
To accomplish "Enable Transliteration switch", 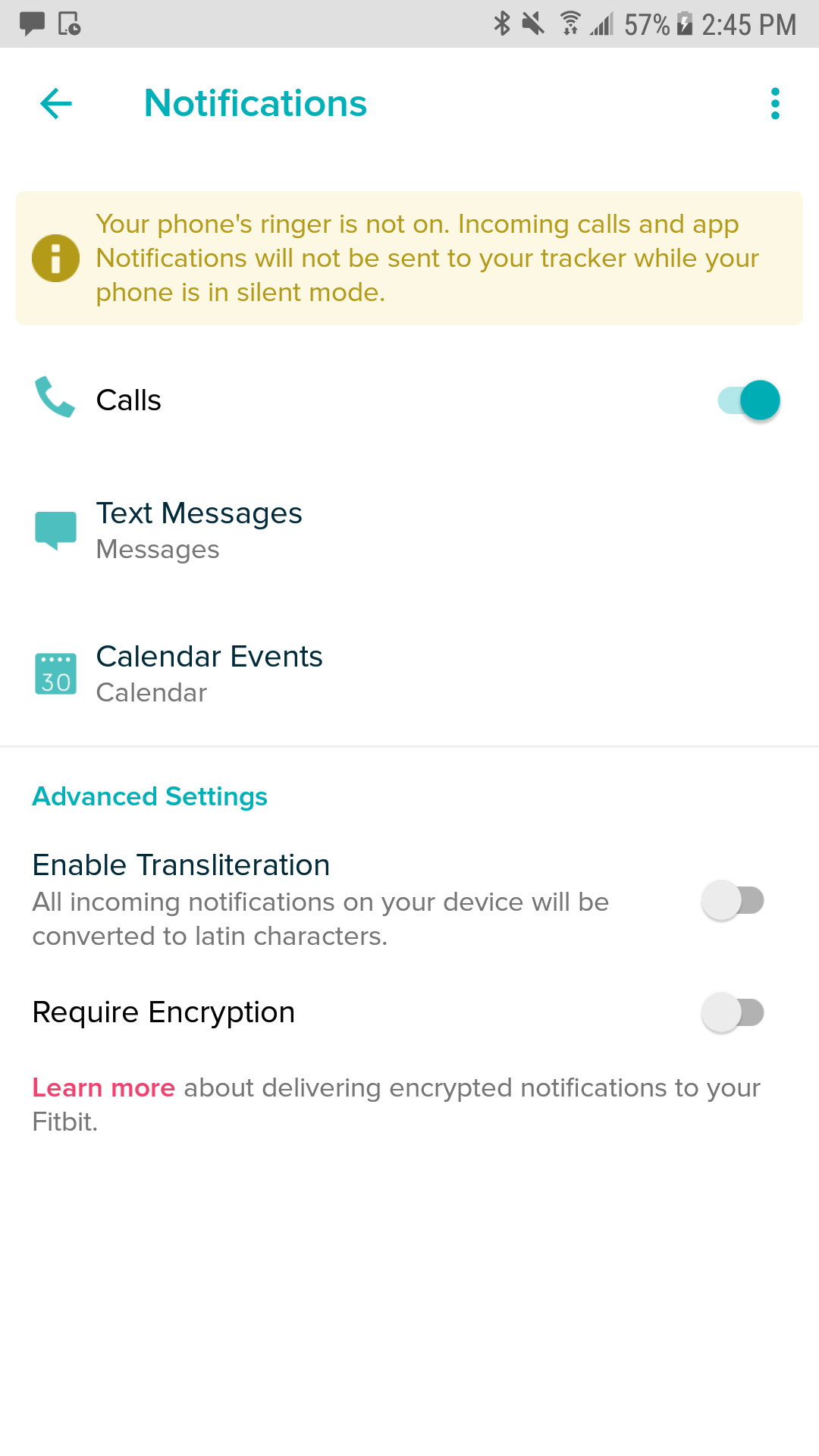I will tap(732, 901).
